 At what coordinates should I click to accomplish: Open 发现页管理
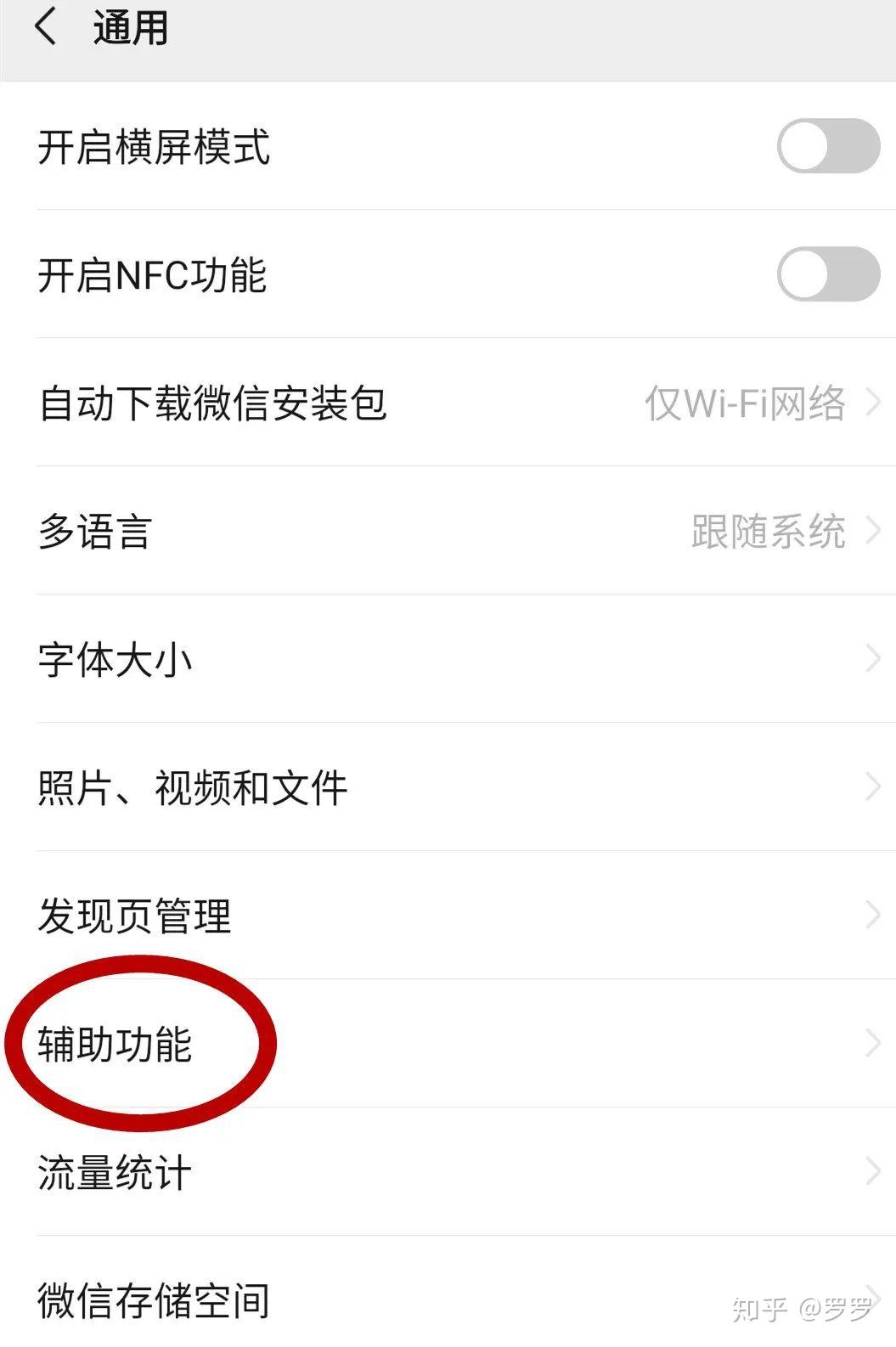click(448, 916)
